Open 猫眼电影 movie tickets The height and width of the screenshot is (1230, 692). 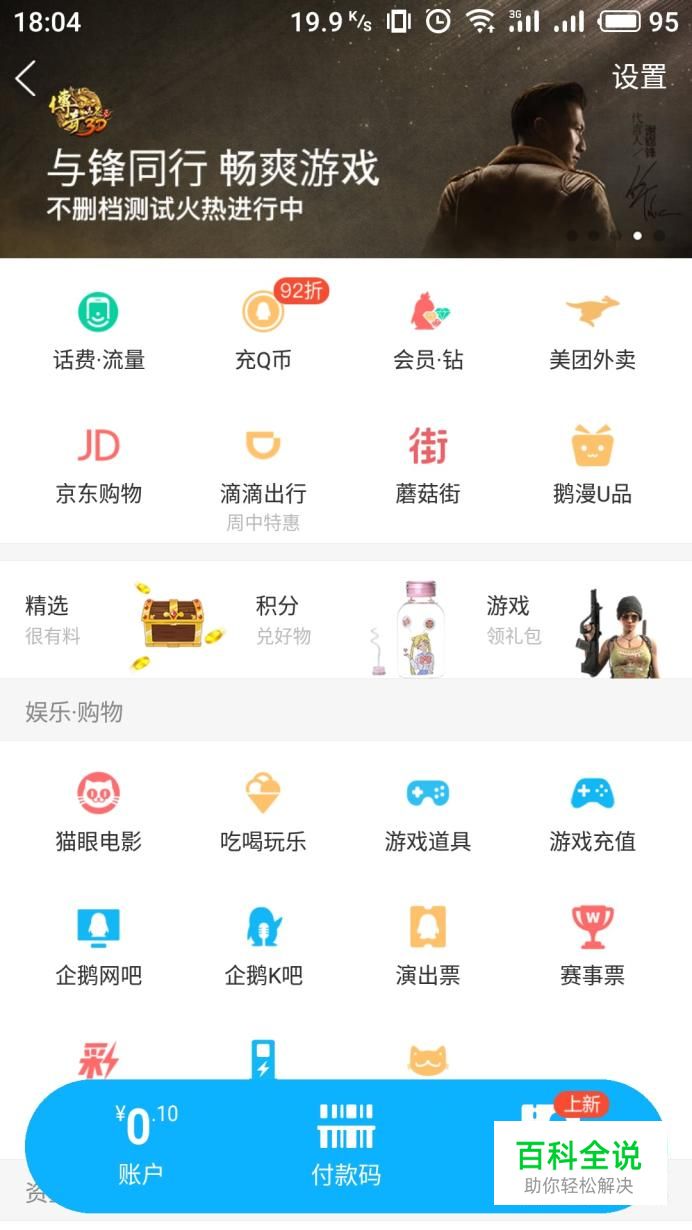click(x=98, y=812)
